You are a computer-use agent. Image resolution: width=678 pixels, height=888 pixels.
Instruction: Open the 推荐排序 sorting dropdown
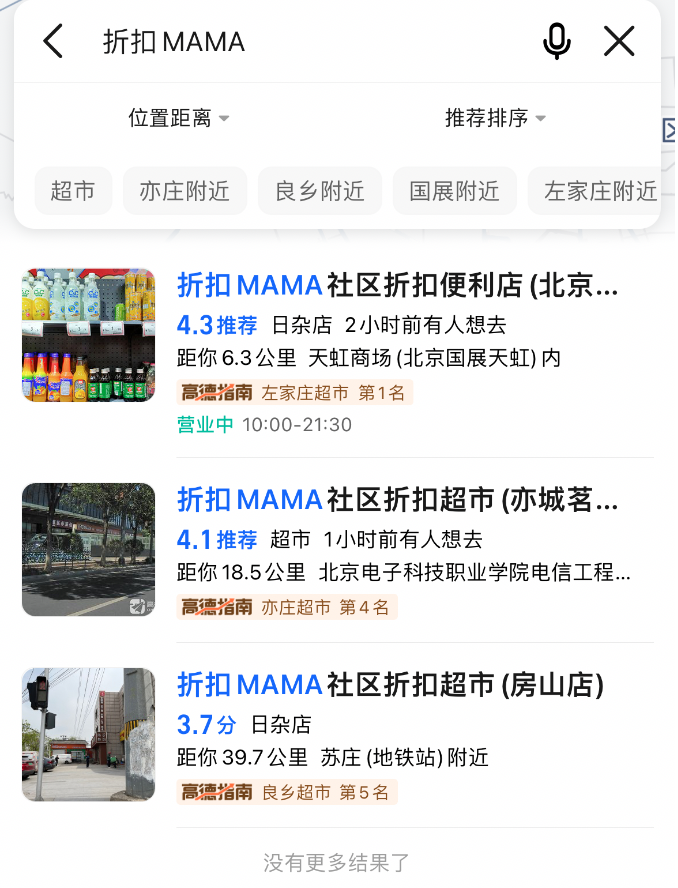pyautogui.click(x=495, y=118)
